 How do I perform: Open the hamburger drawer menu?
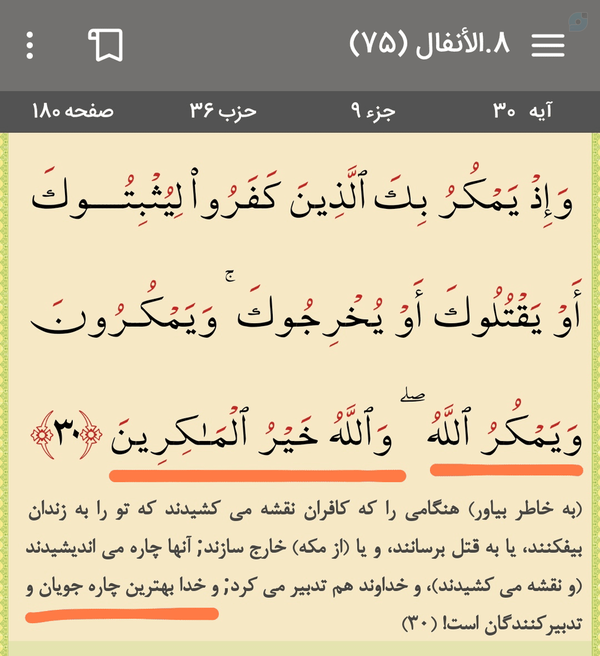point(548,45)
